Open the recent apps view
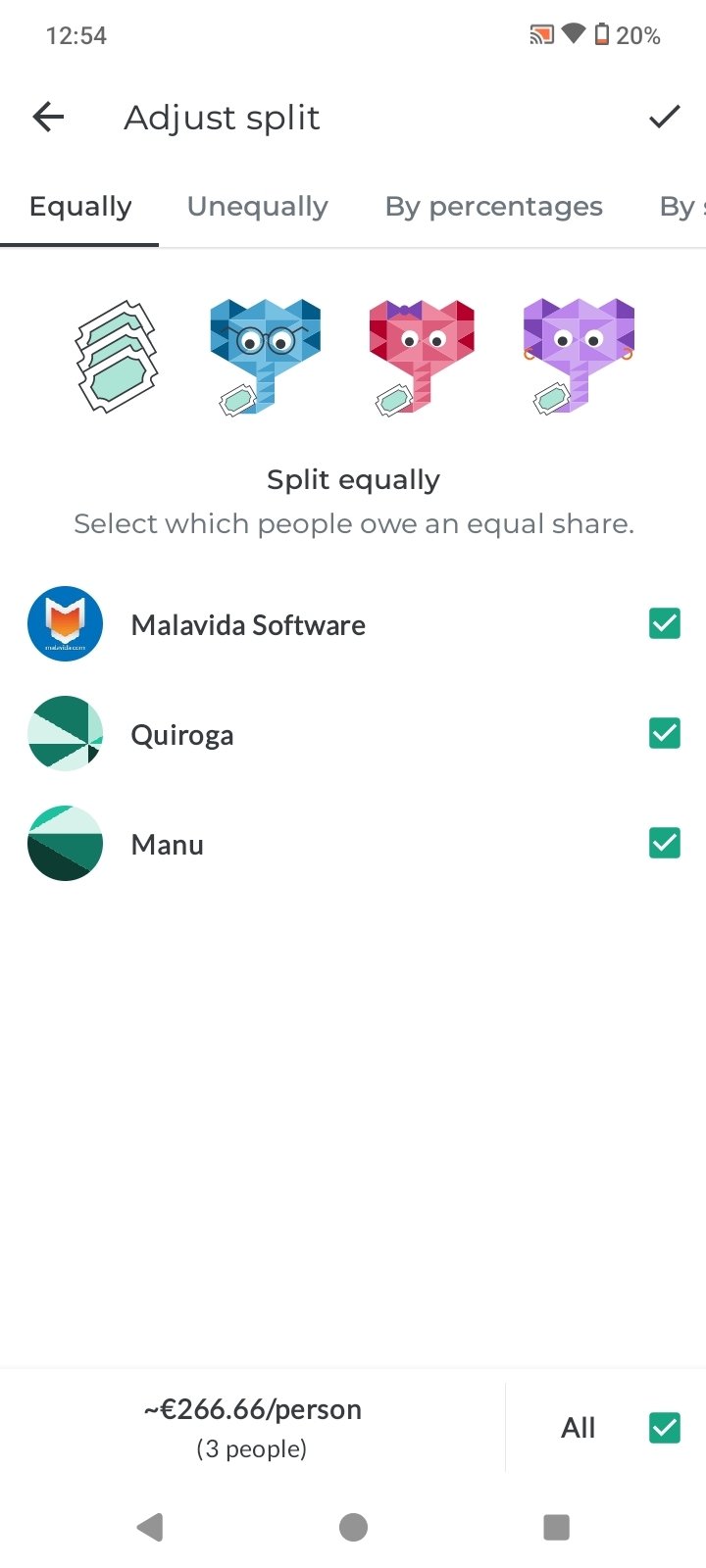 click(556, 1527)
